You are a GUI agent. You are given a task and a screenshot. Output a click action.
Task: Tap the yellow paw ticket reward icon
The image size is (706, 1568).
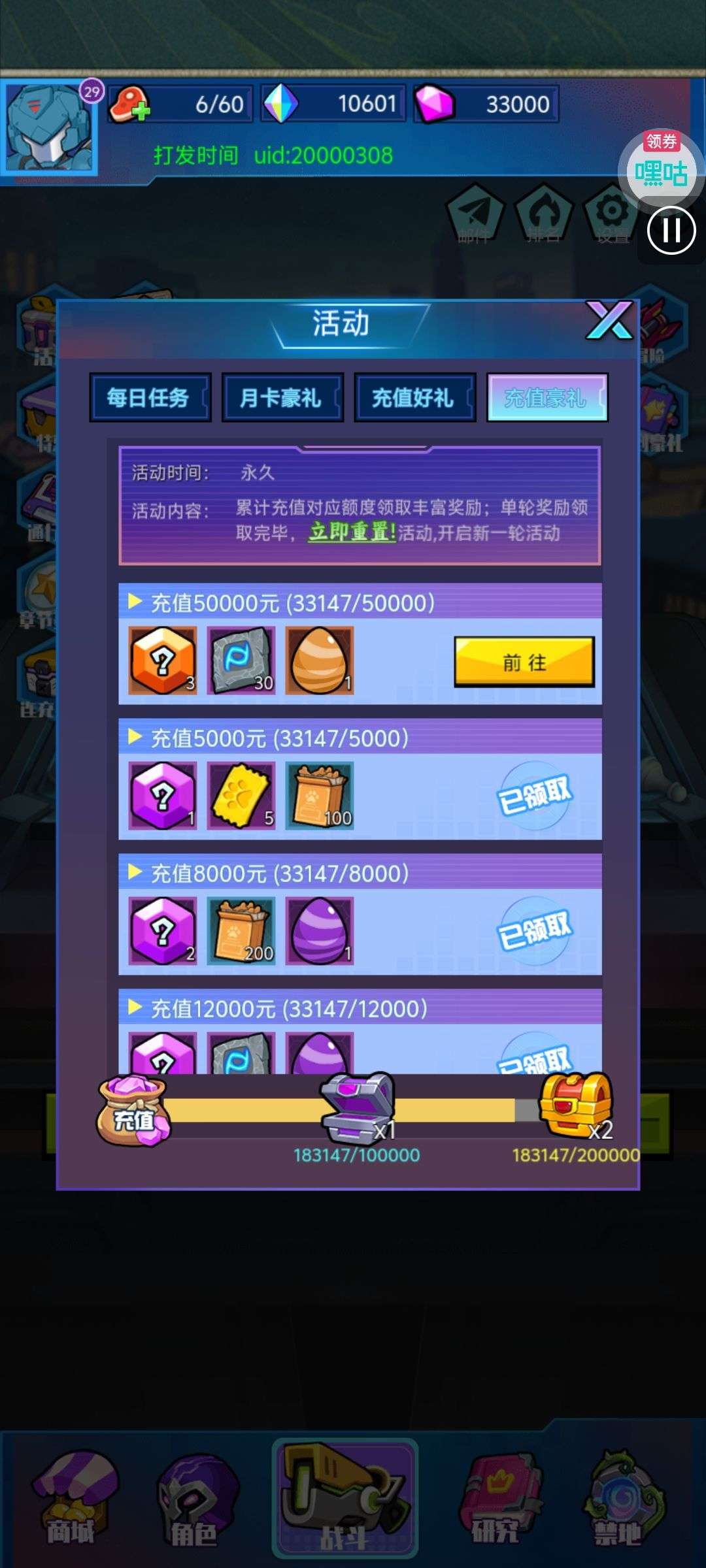click(x=241, y=796)
